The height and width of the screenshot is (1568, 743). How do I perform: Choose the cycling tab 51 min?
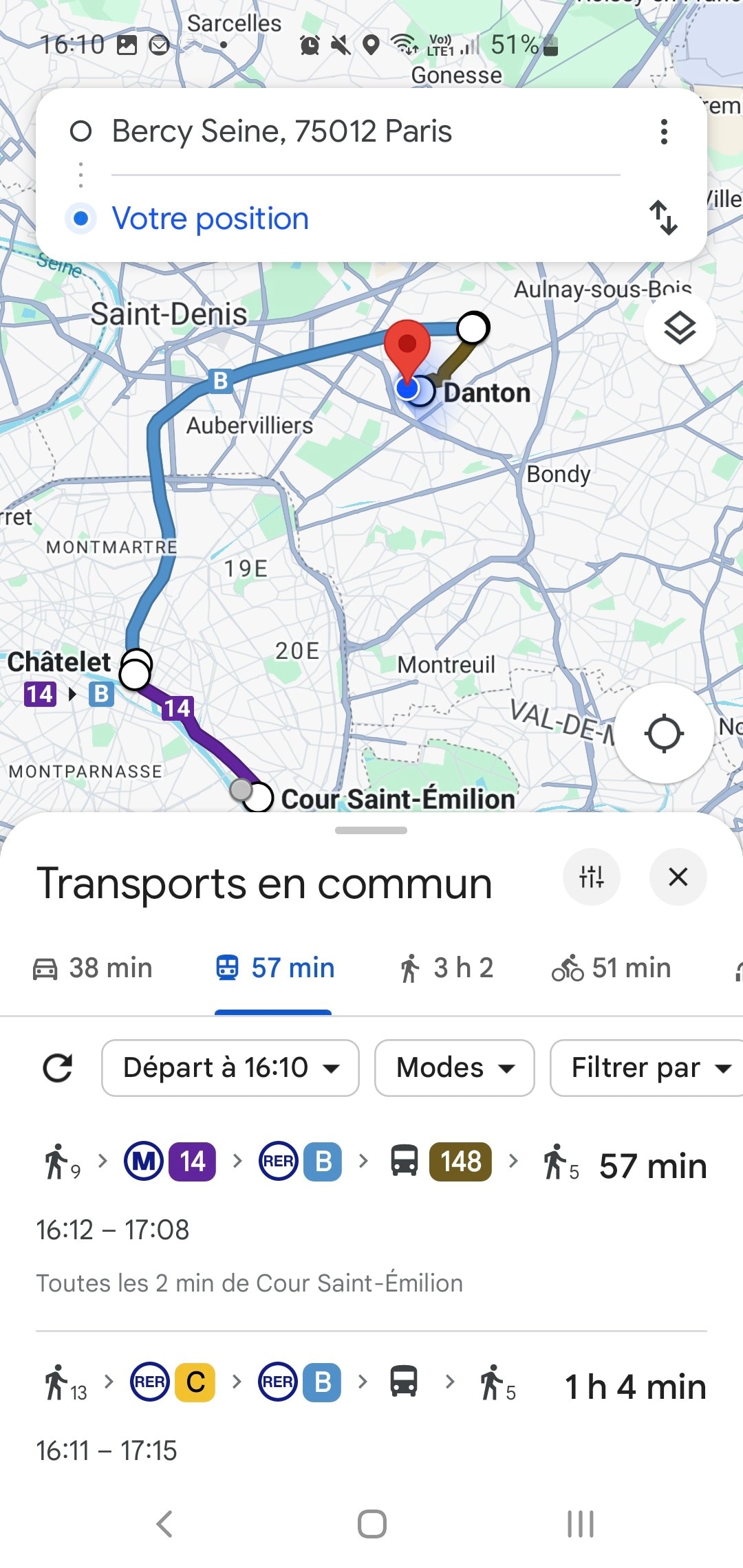point(611,968)
